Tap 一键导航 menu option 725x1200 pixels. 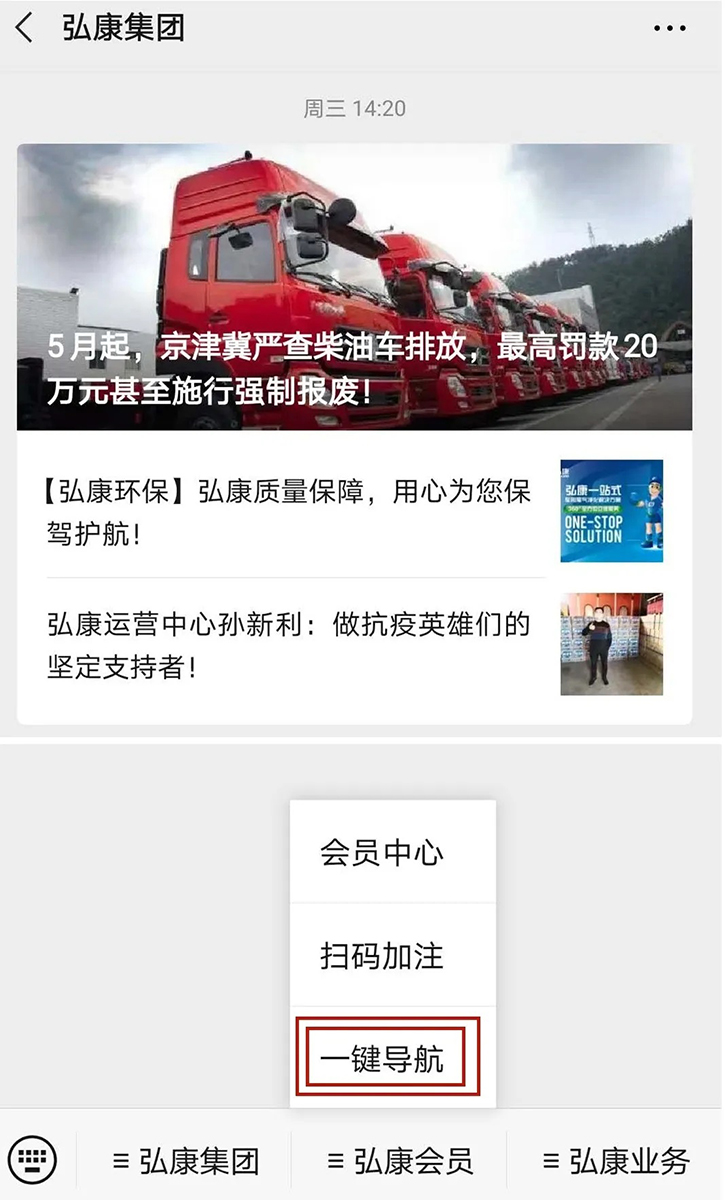tap(384, 1059)
